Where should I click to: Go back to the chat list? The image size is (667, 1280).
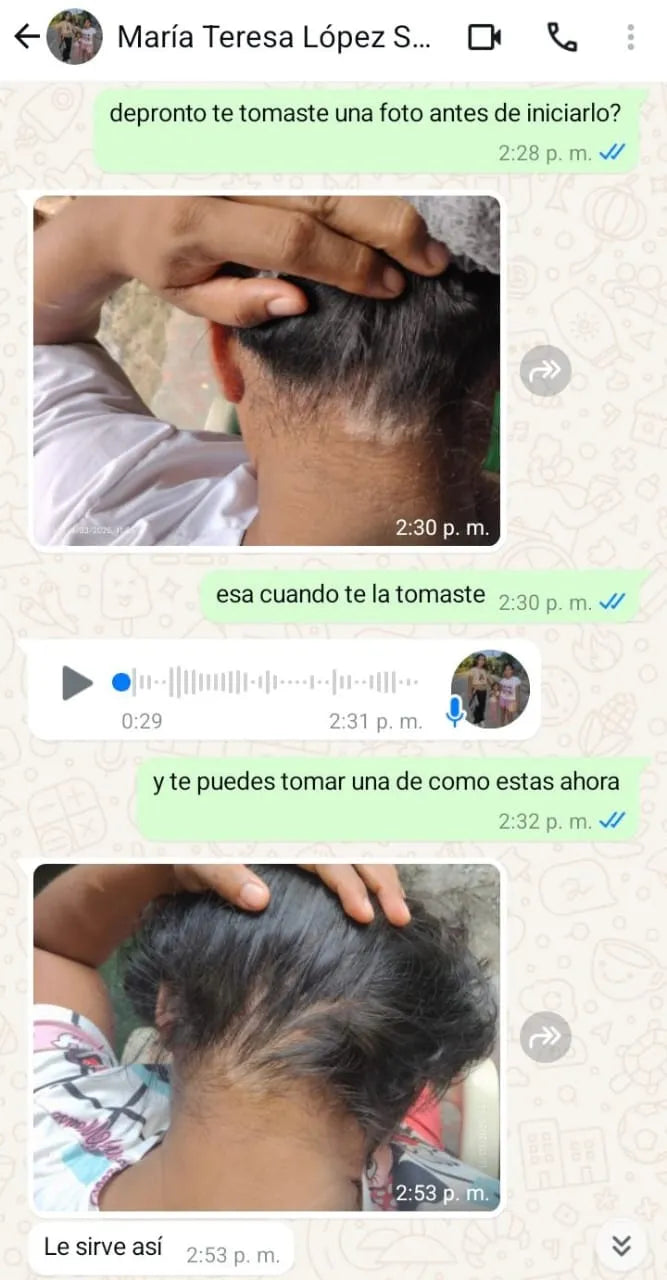pos(26,38)
